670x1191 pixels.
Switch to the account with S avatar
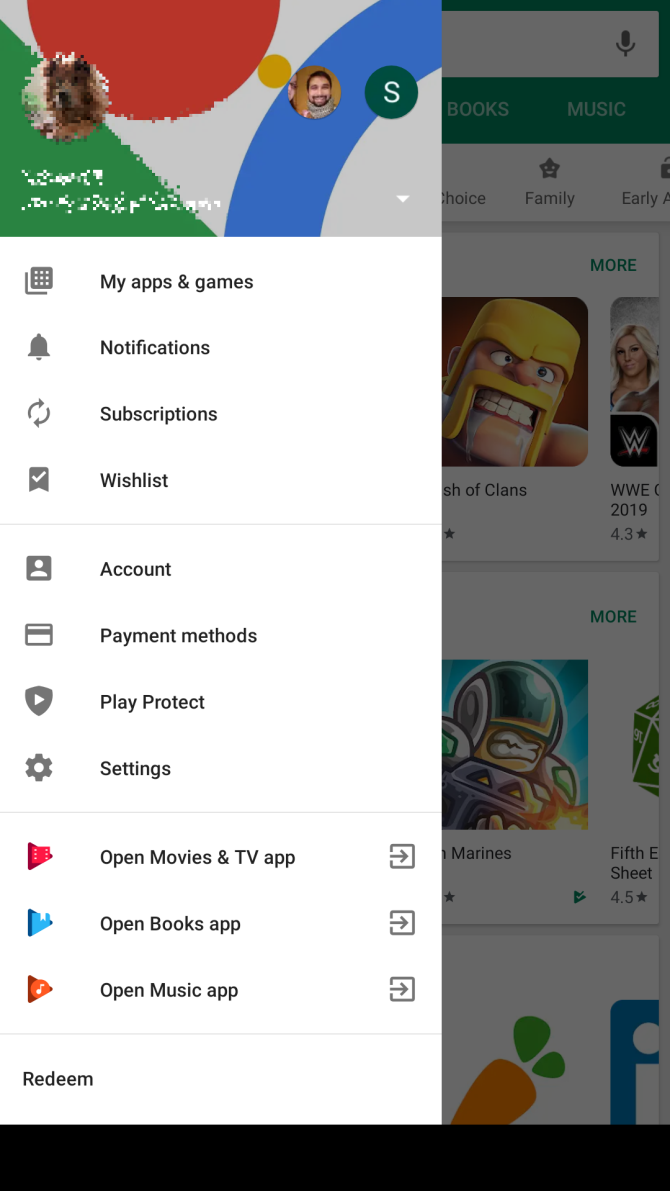(x=391, y=92)
